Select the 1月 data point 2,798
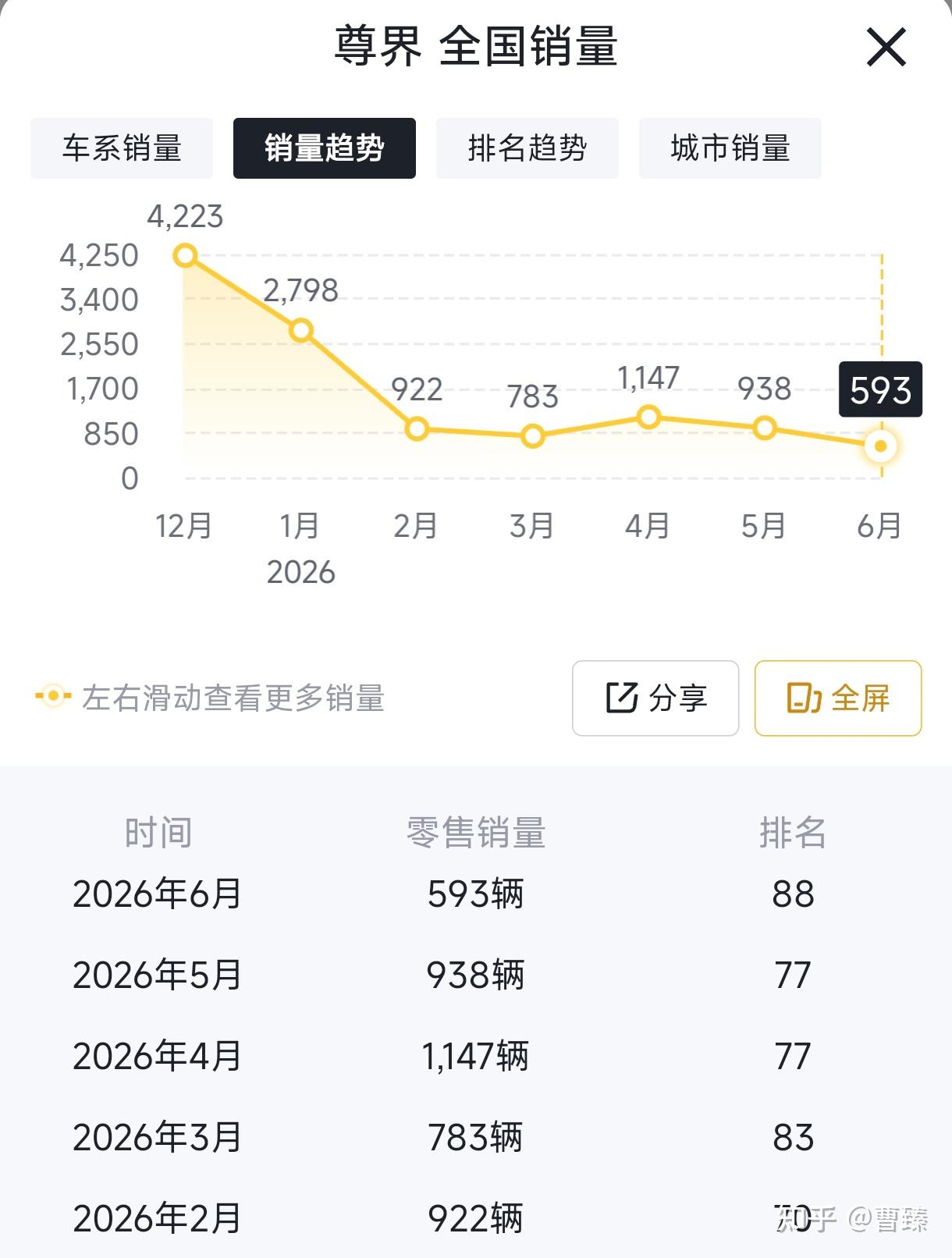 click(301, 330)
